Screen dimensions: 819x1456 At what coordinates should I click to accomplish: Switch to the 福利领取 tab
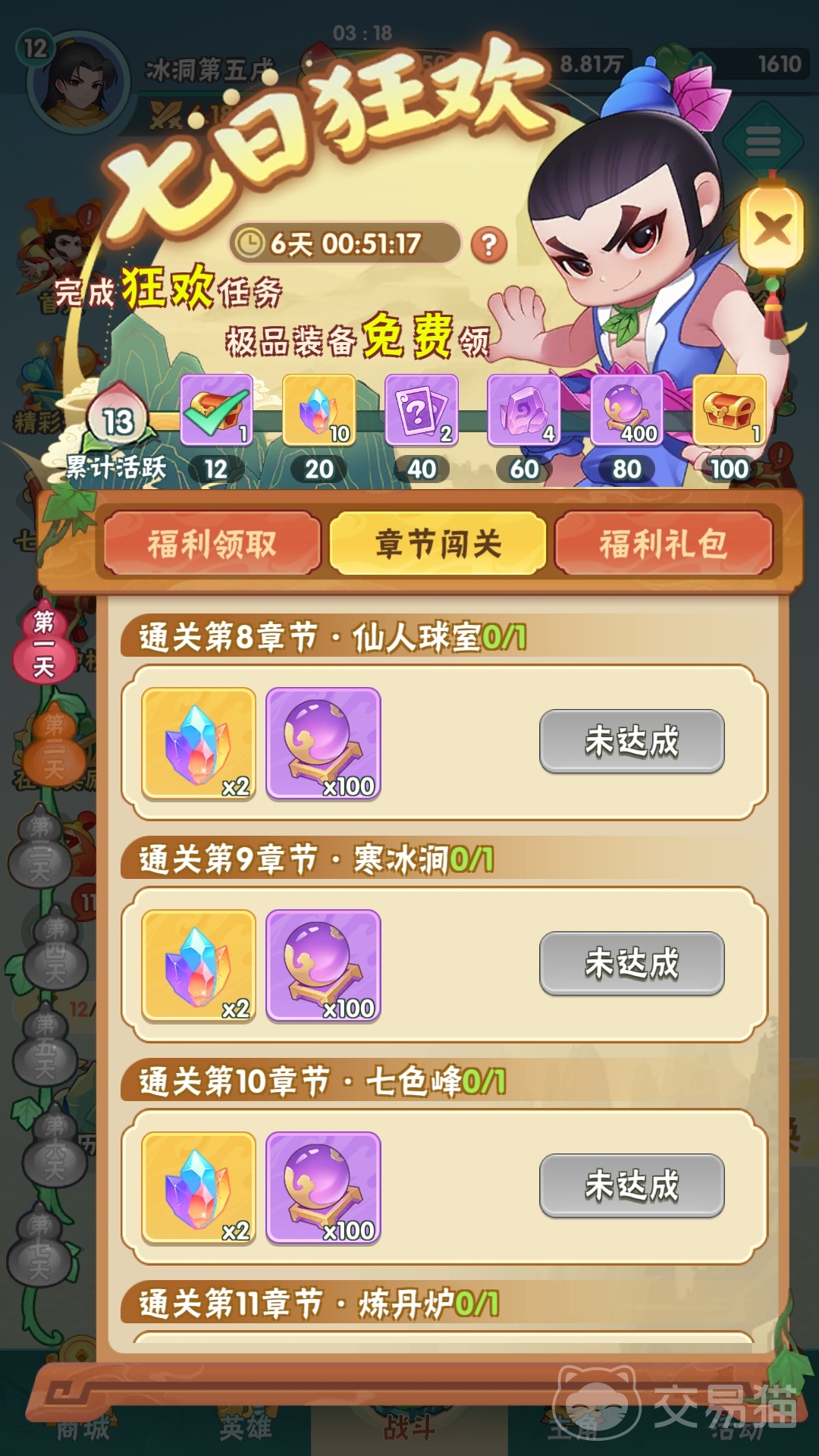(x=212, y=543)
